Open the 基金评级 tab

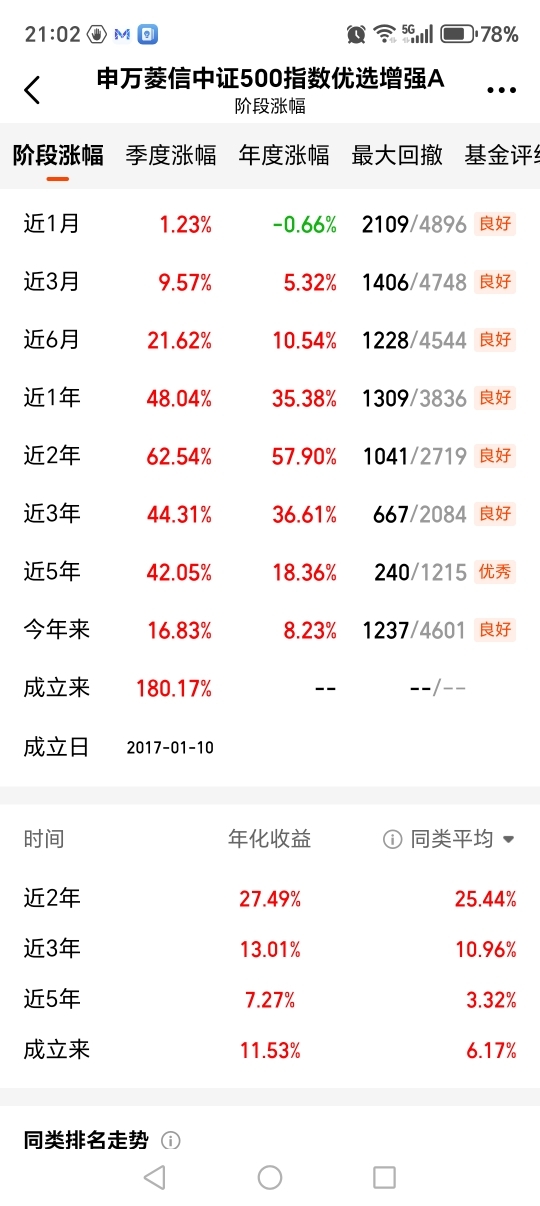[x=502, y=155]
